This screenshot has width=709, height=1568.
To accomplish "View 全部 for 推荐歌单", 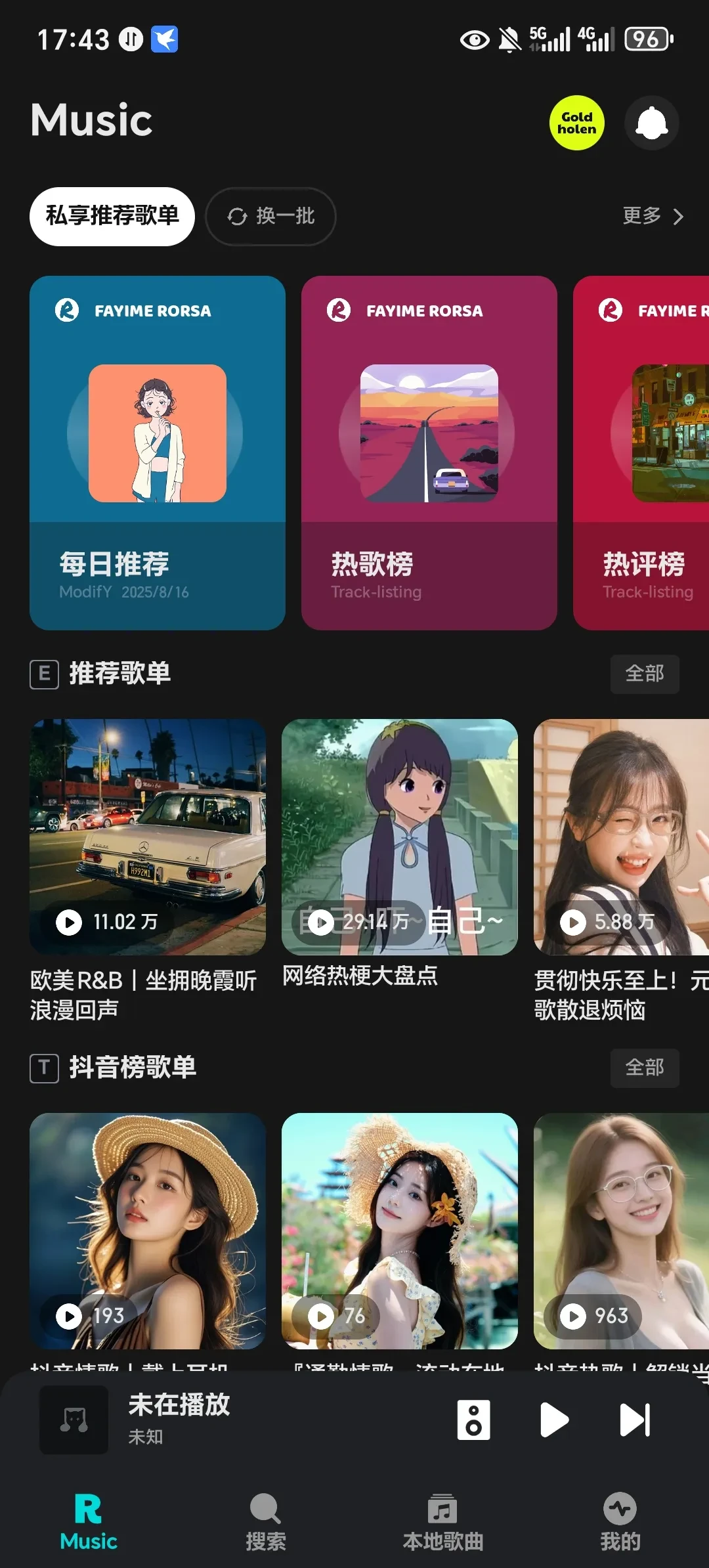I will pos(645,674).
